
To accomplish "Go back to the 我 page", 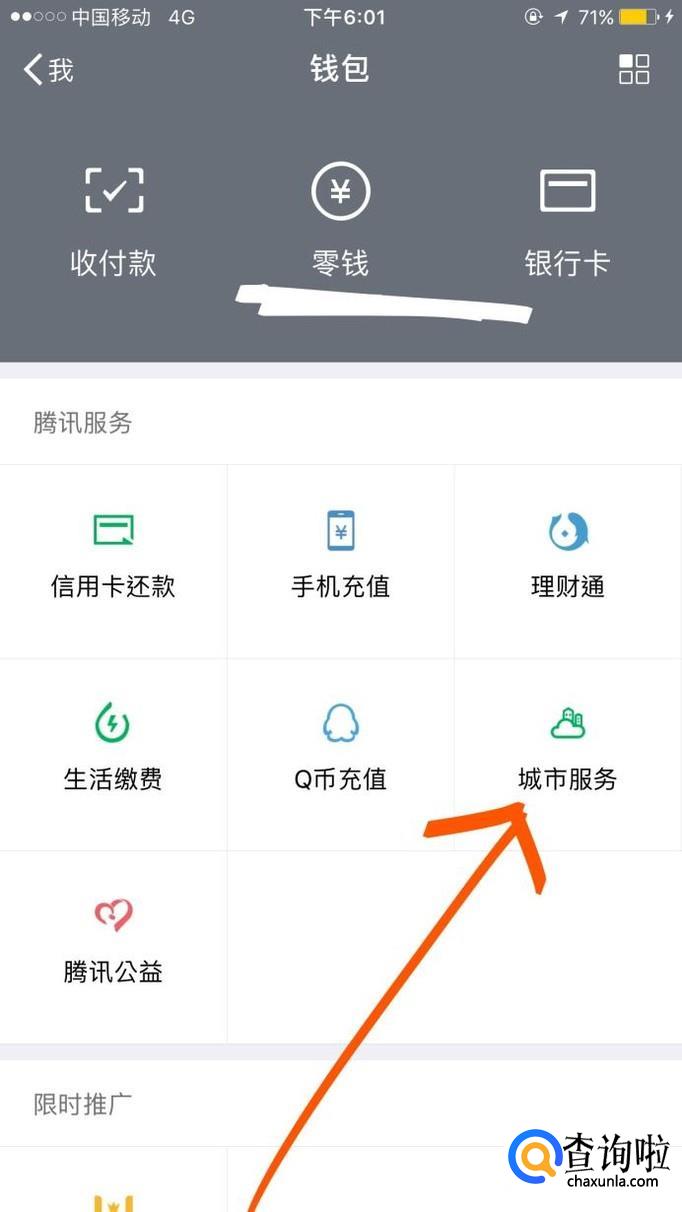I will click(x=48, y=70).
